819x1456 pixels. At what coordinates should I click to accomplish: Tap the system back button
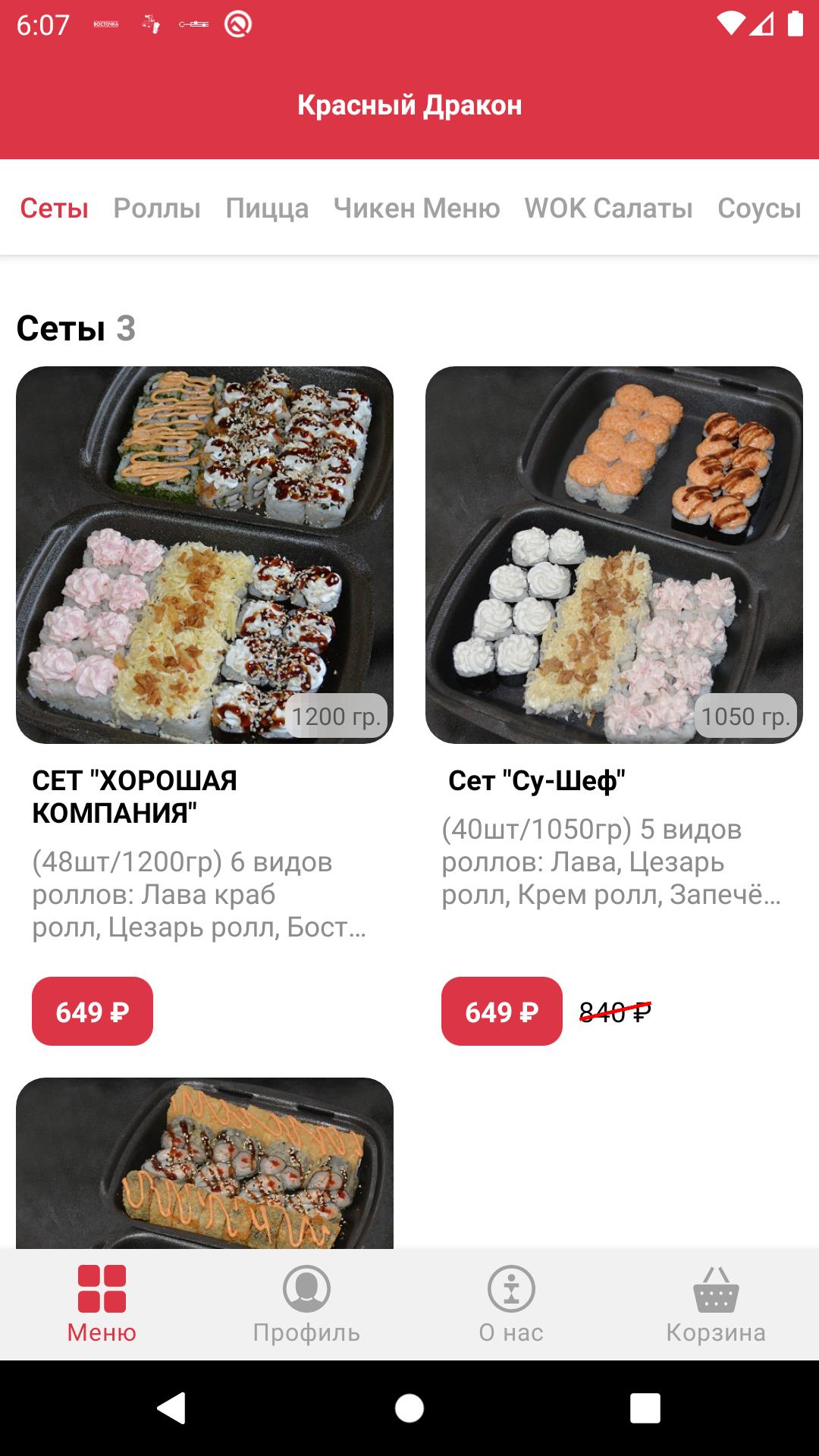pos(171,1408)
